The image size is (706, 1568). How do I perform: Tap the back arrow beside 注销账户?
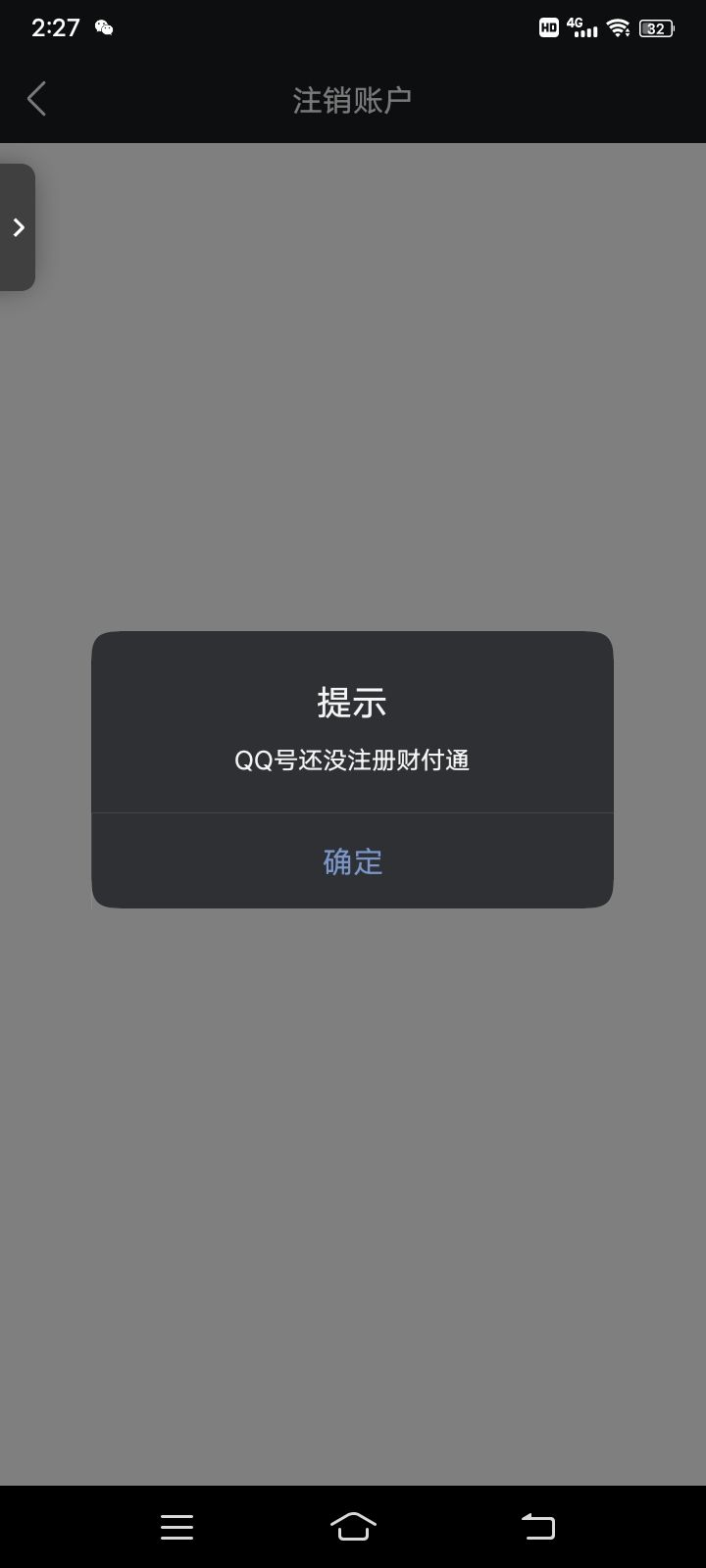pos(36,98)
